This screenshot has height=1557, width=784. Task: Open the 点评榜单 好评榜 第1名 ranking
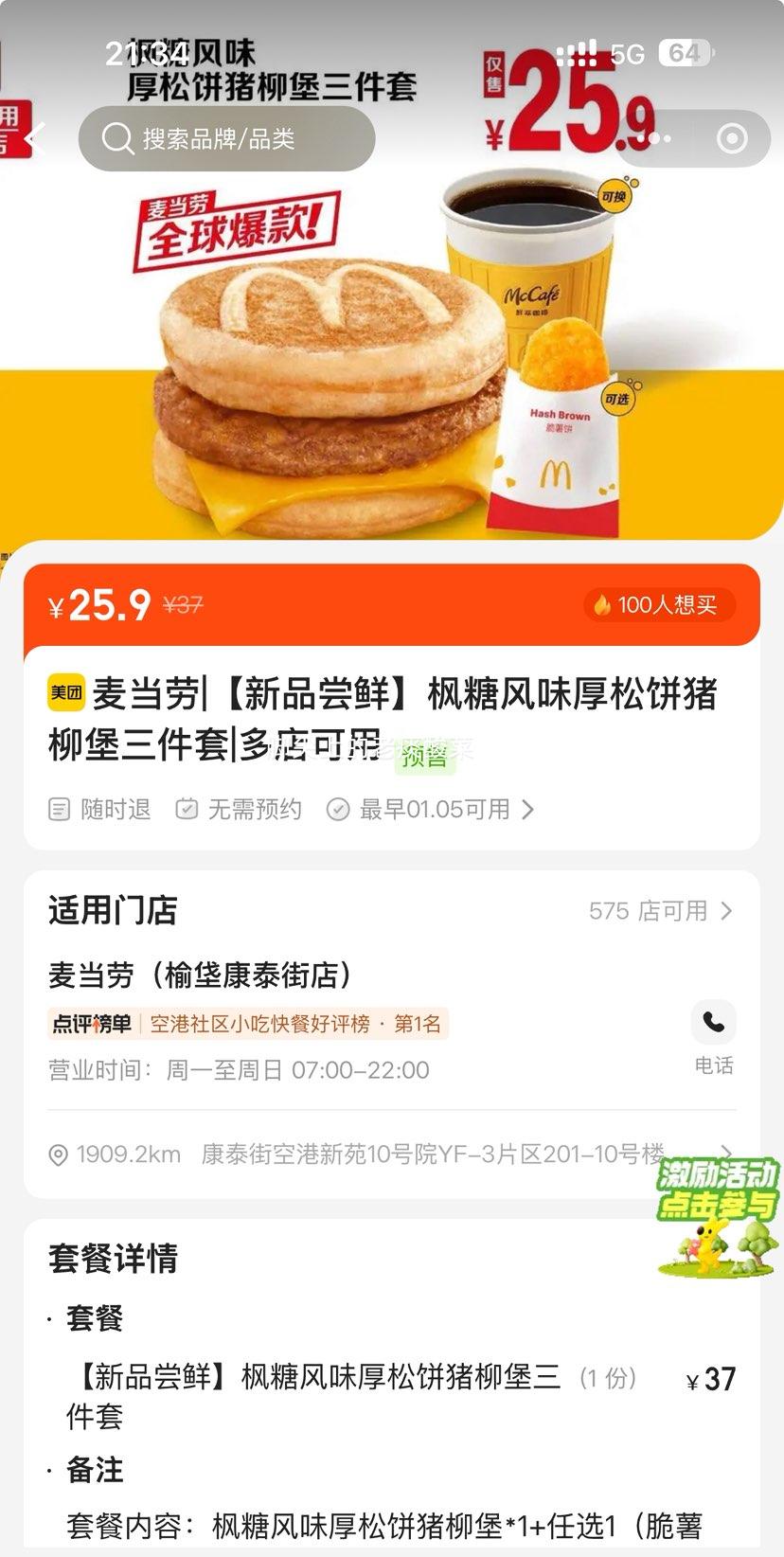pyautogui.click(x=246, y=1024)
